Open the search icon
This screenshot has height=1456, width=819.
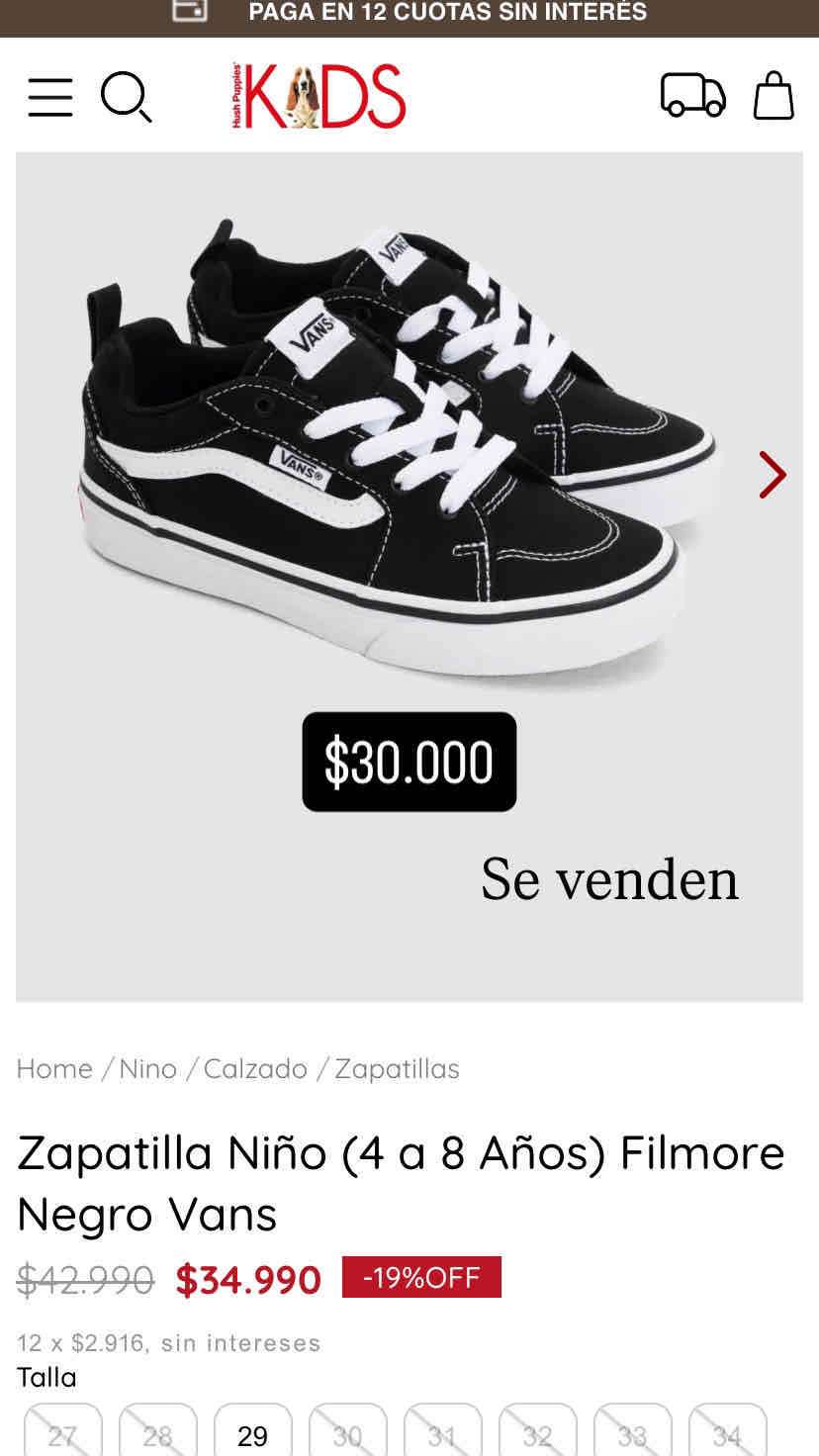click(128, 98)
